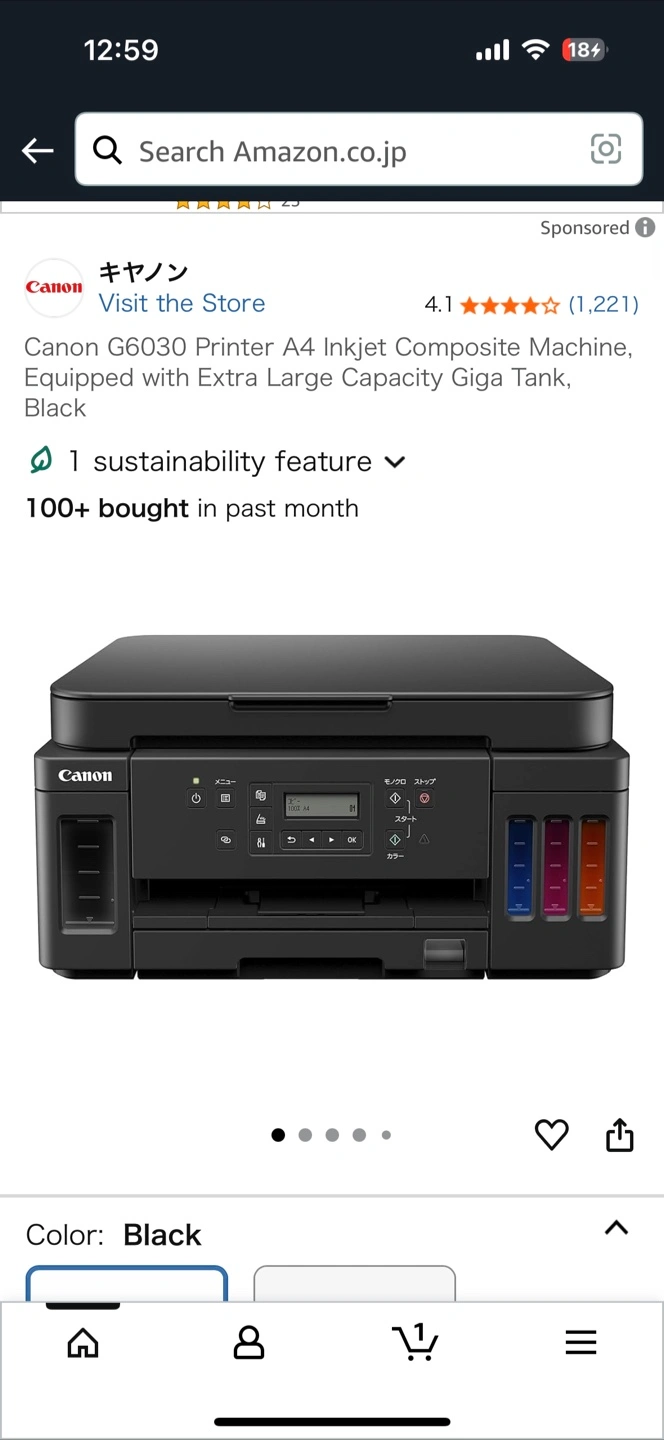Select the selected Black color swatch
Image resolution: width=664 pixels, height=1440 pixels.
pyautogui.click(x=127, y=1284)
